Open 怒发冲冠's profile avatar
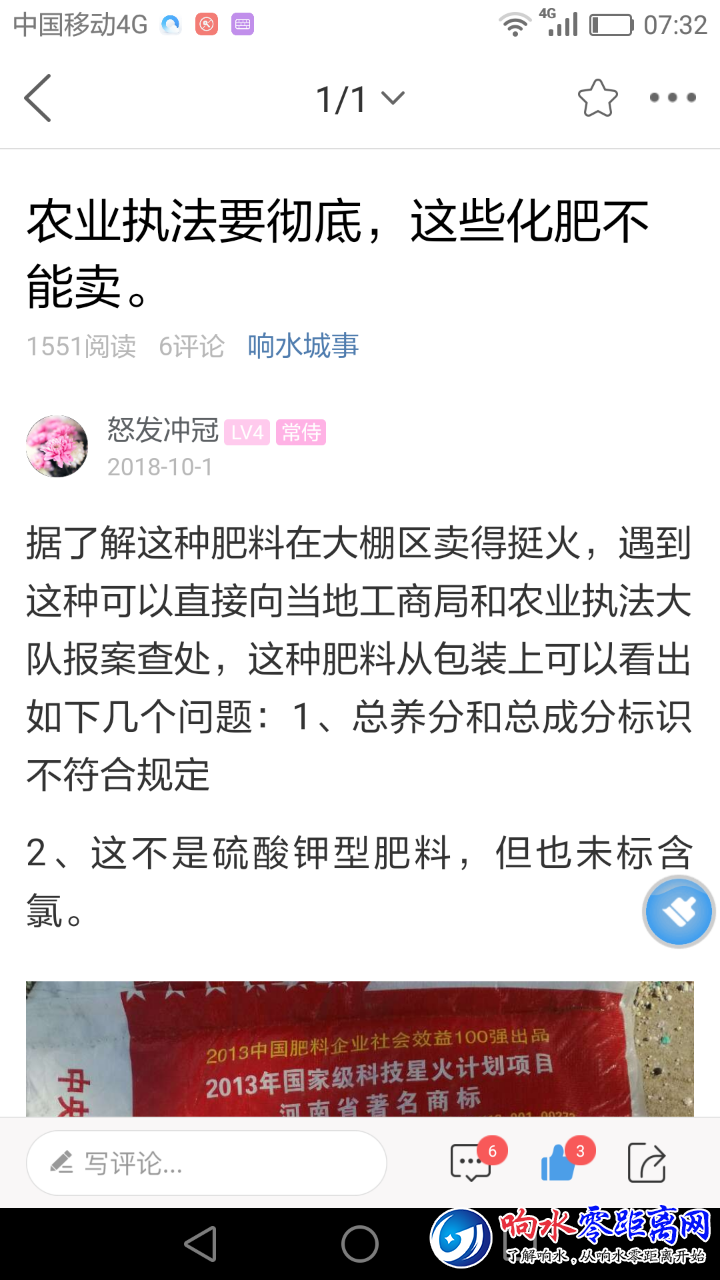The height and width of the screenshot is (1280, 720). 57,446
